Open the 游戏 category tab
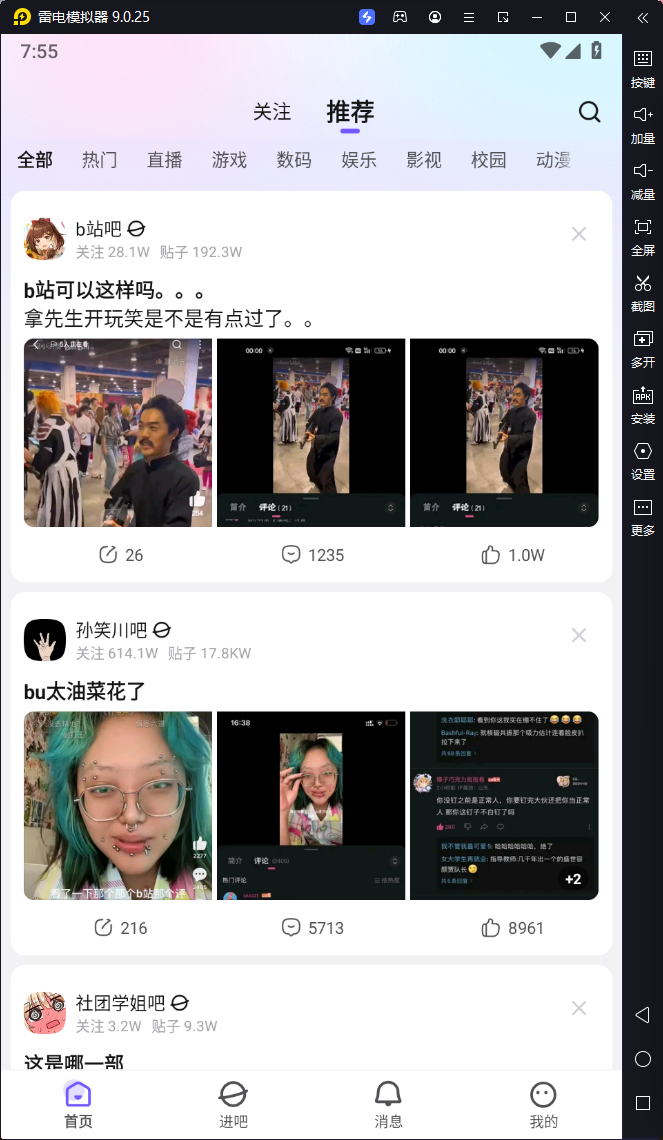The width and height of the screenshot is (663, 1140). (x=229, y=160)
